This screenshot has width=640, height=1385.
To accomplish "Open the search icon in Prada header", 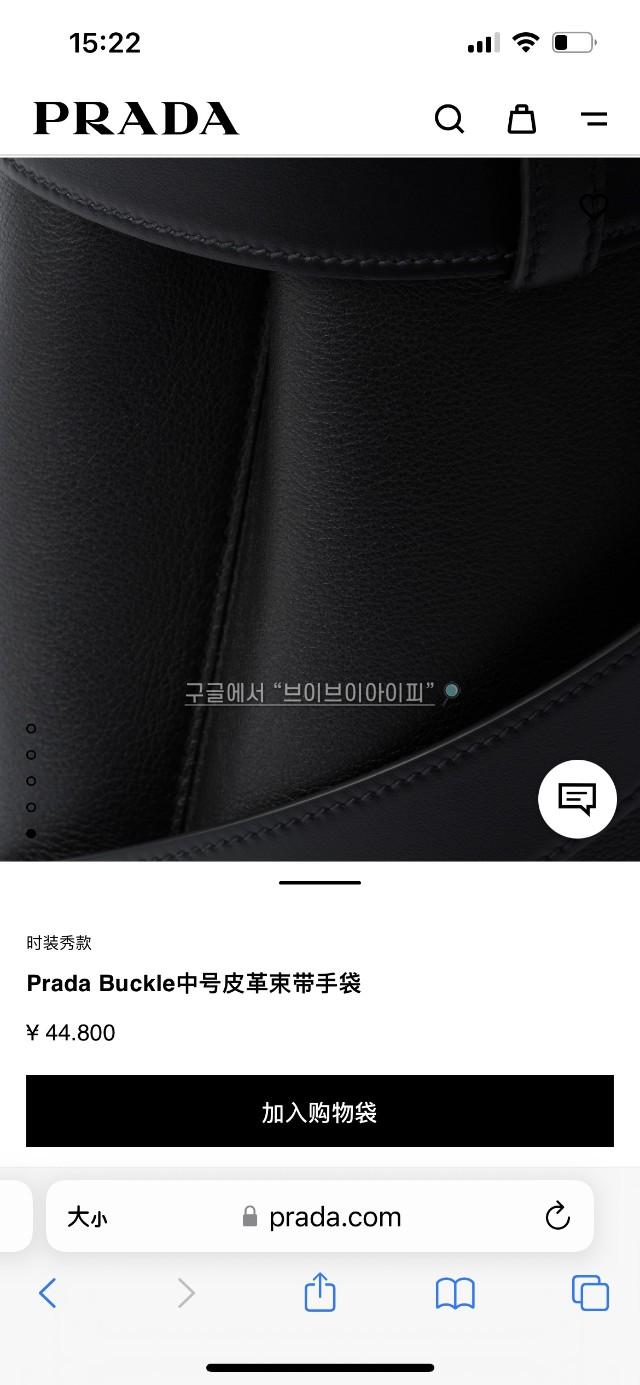I will (x=449, y=119).
